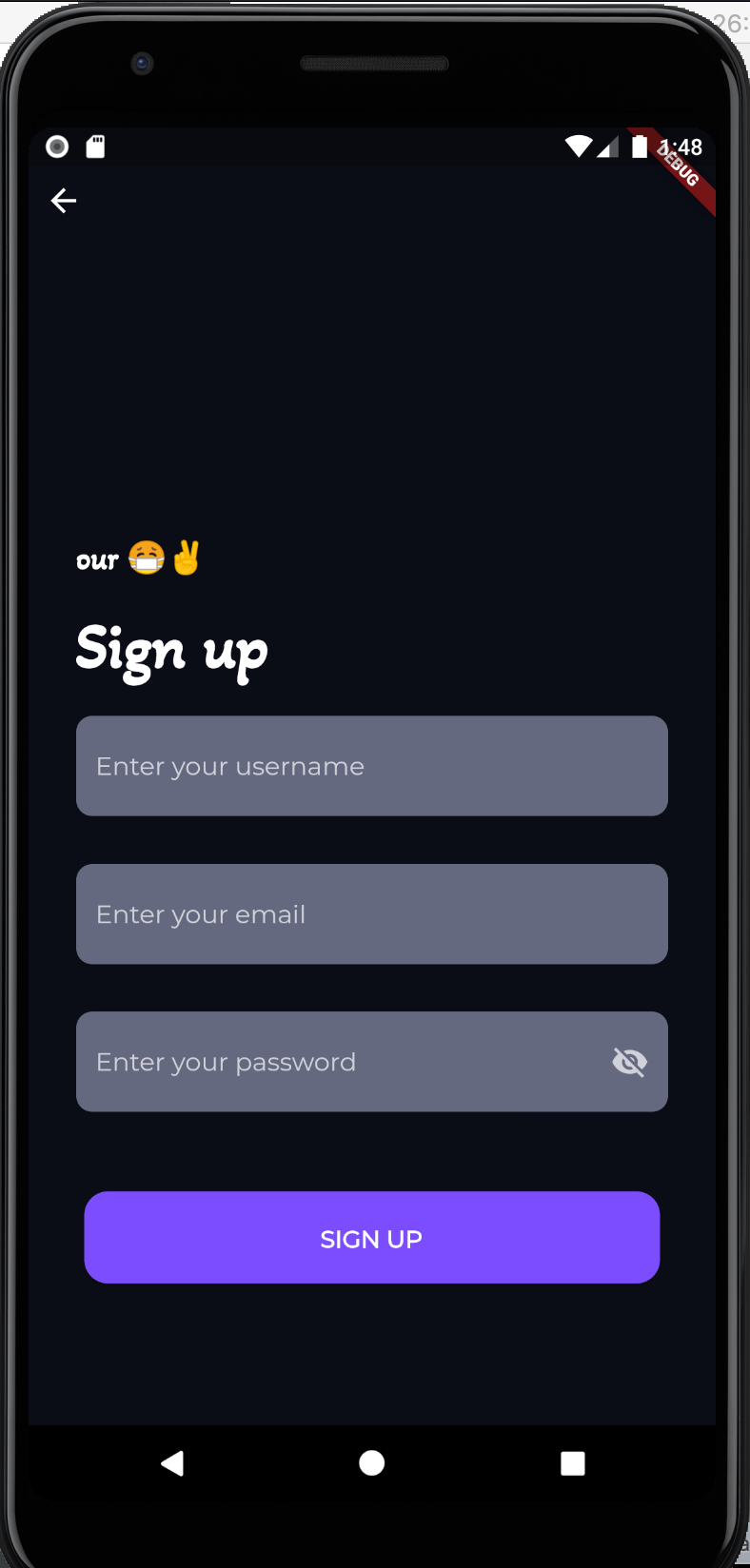Submit with the SIGN UP button

pyautogui.click(x=372, y=1238)
